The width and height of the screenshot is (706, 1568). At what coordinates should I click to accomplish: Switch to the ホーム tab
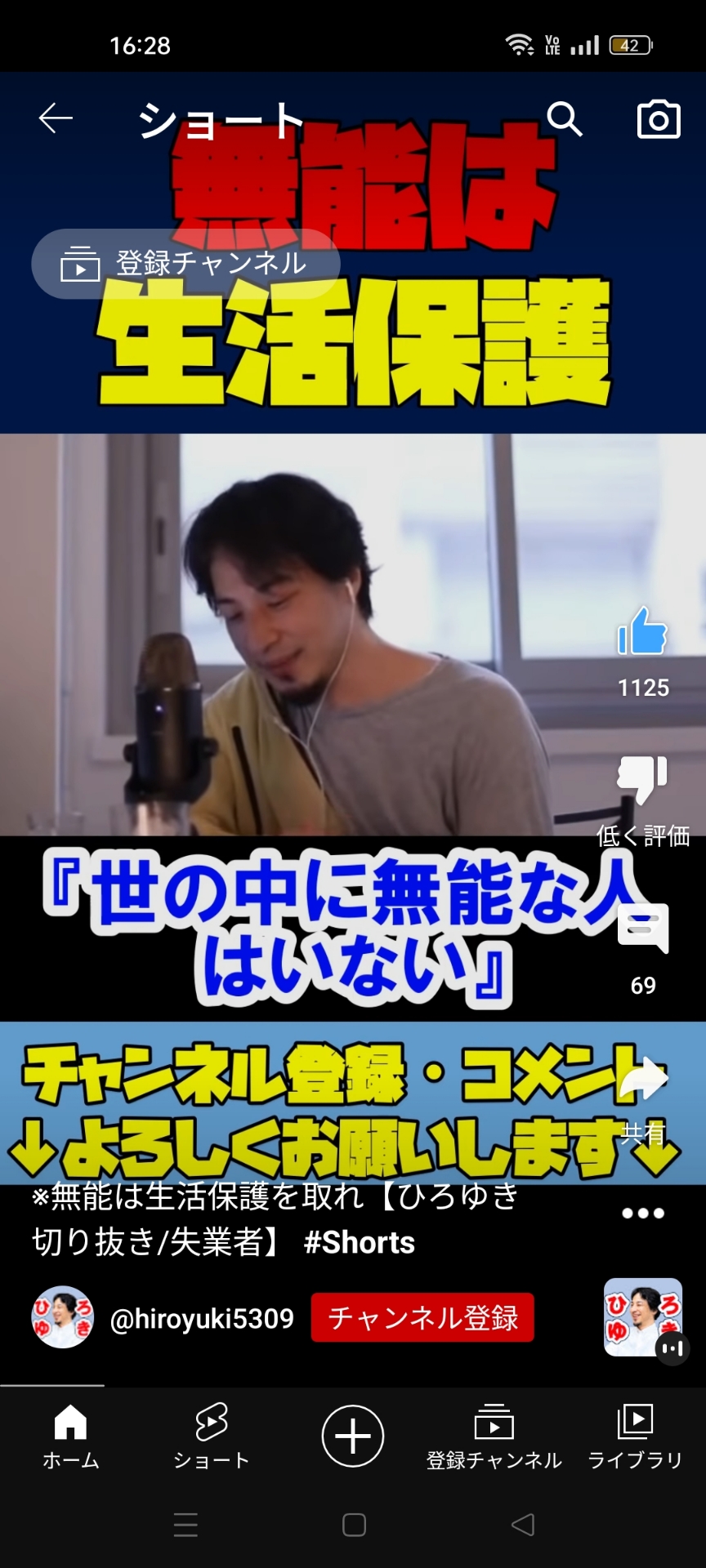[x=71, y=1437]
